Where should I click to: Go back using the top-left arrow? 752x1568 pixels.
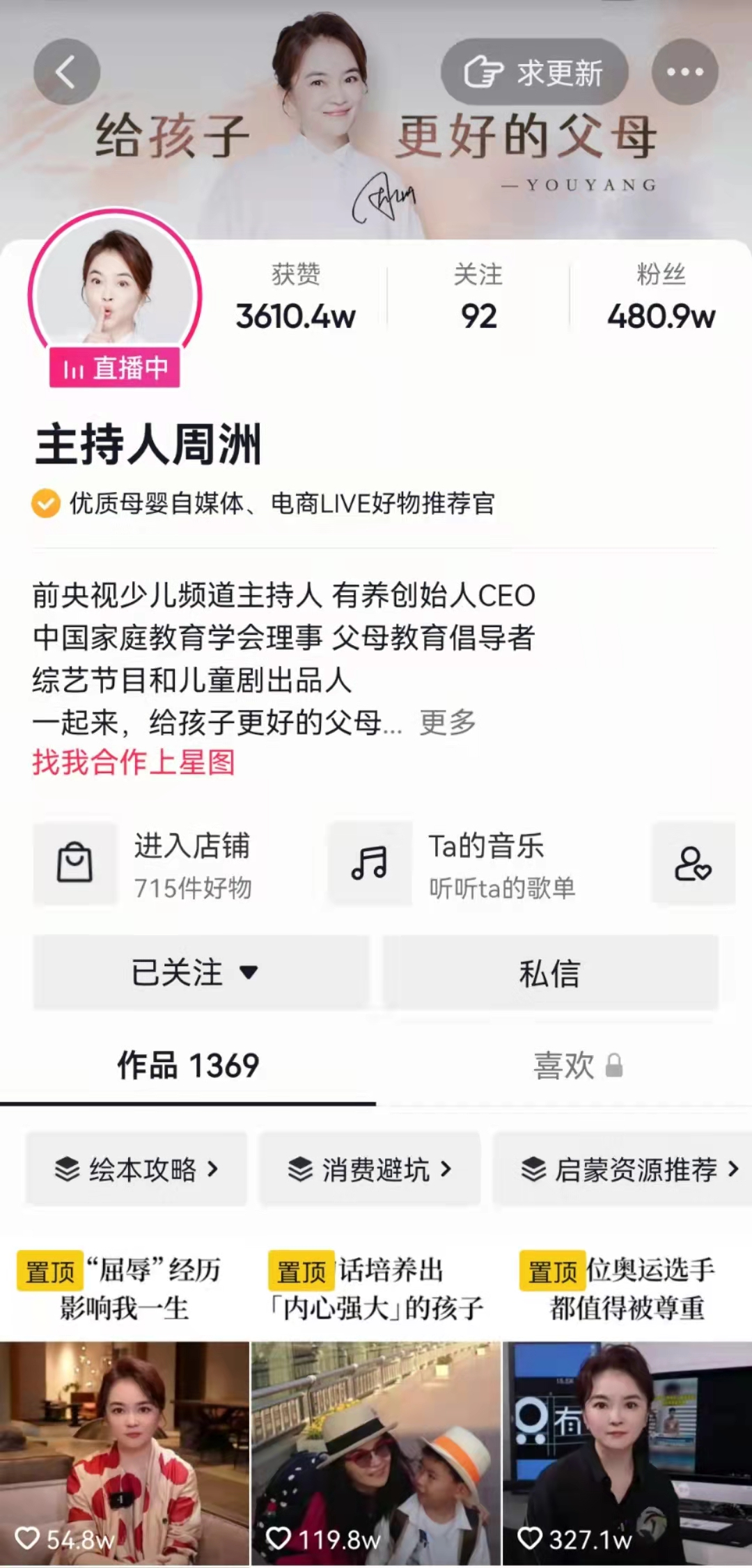pos(66,72)
